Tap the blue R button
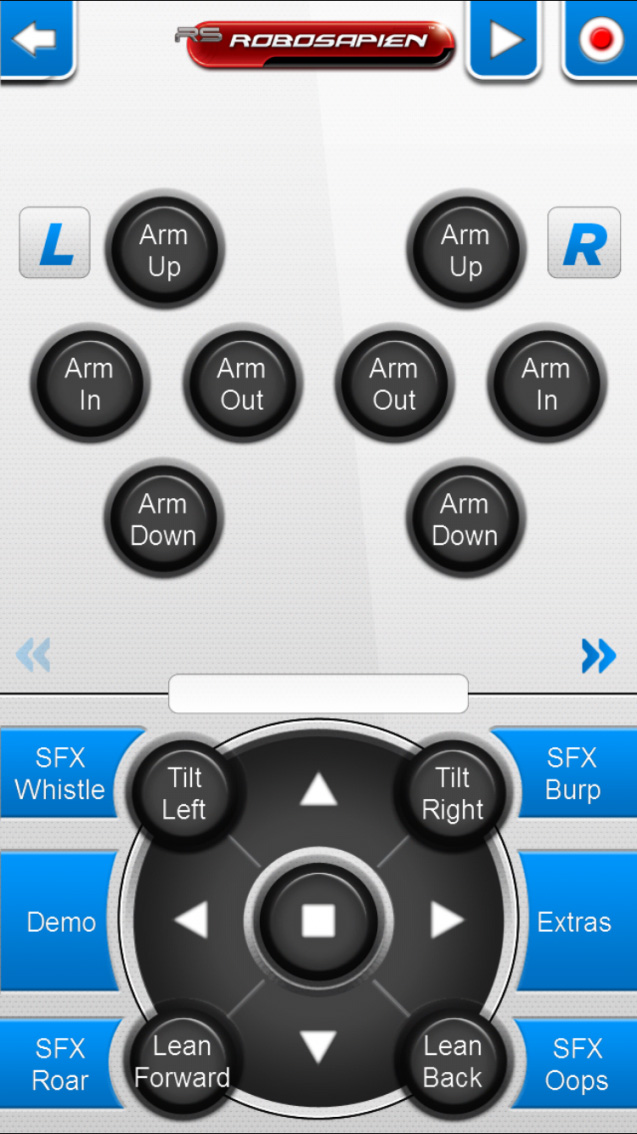 coord(584,243)
